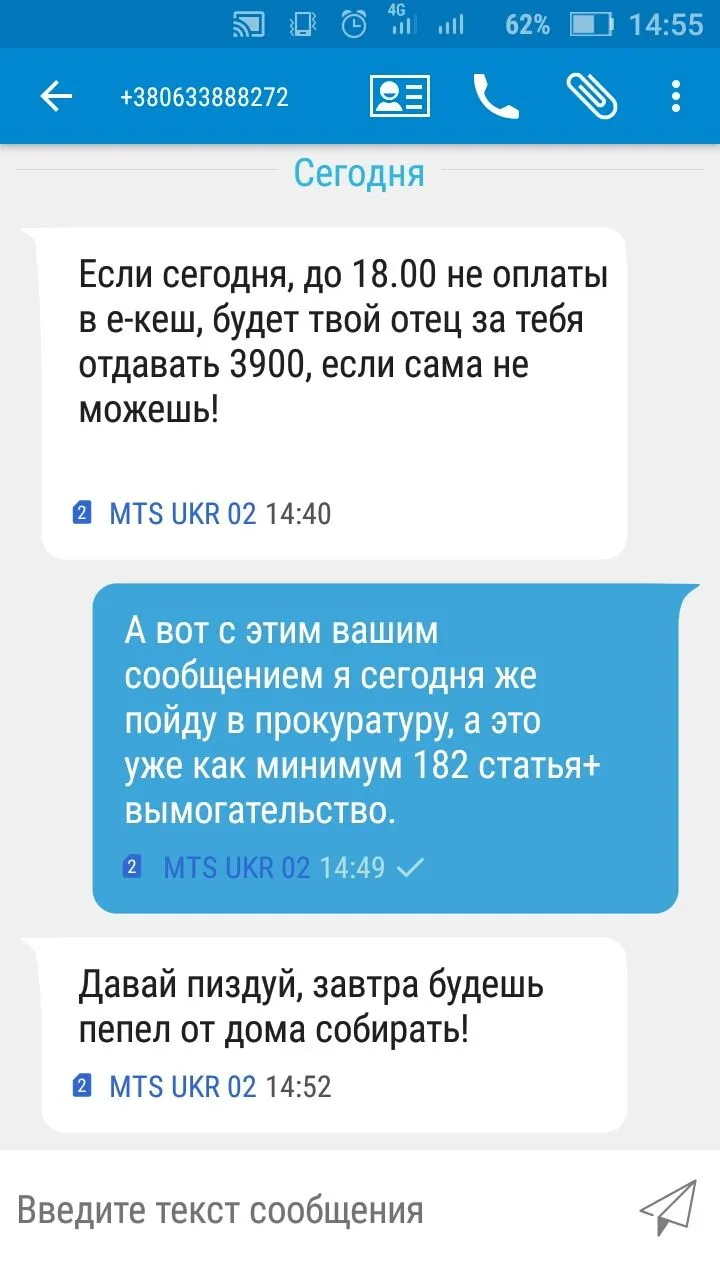Open contact card for +380633888272
This screenshot has width=720, height=1280.
click(x=400, y=97)
